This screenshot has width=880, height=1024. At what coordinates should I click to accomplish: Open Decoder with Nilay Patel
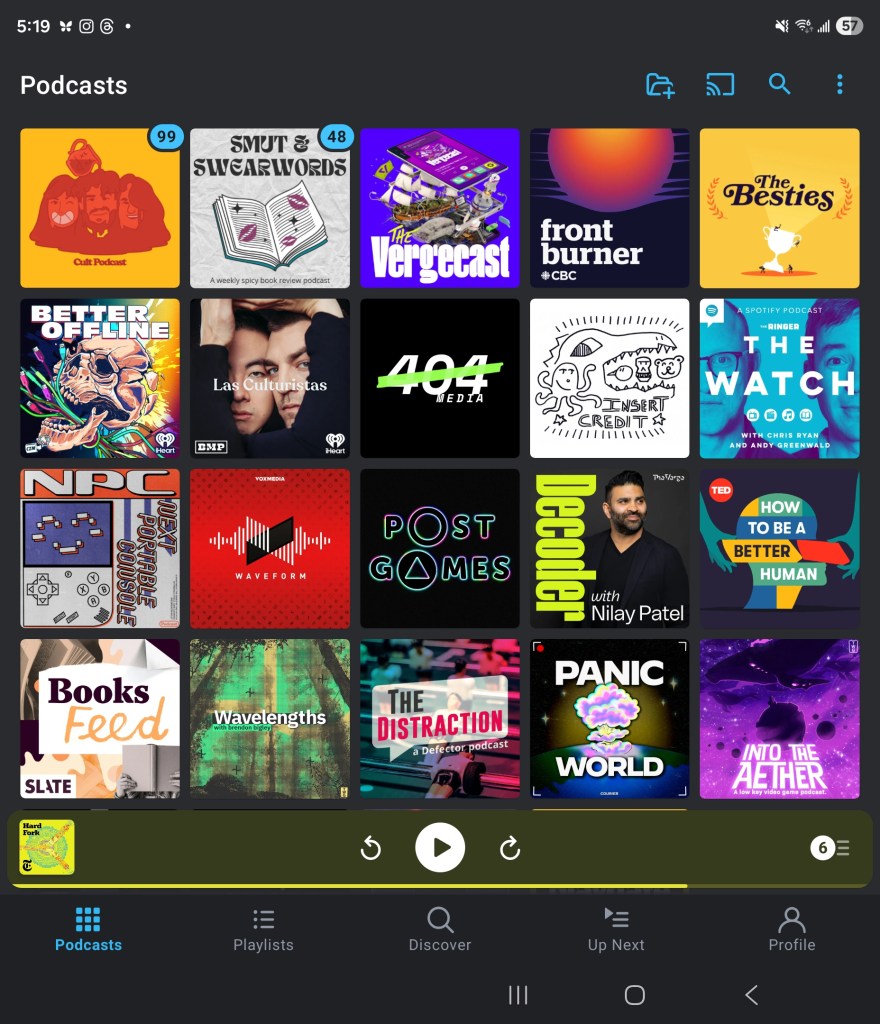coord(610,548)
